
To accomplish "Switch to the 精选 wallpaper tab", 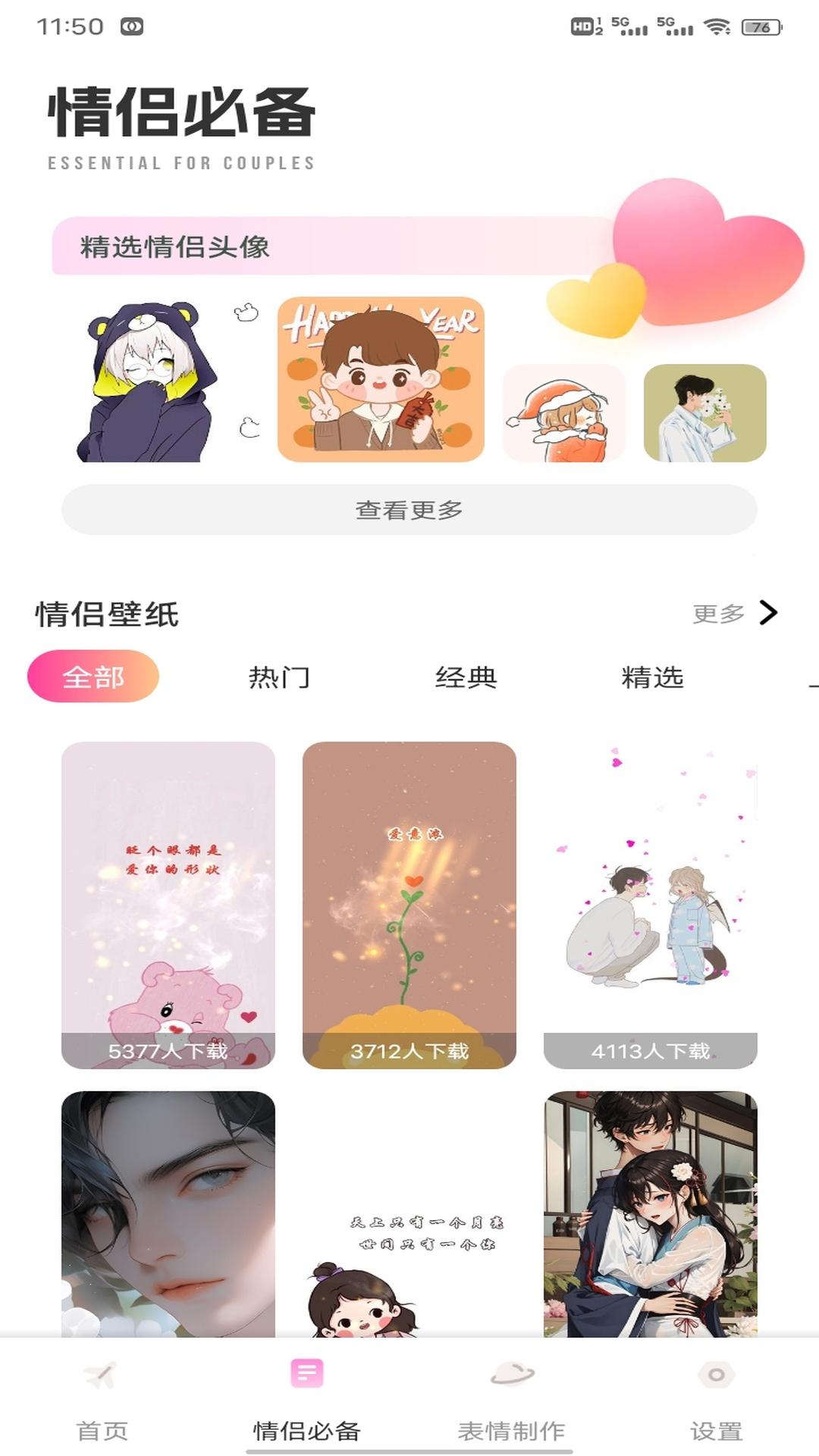I will pos(652,676).
